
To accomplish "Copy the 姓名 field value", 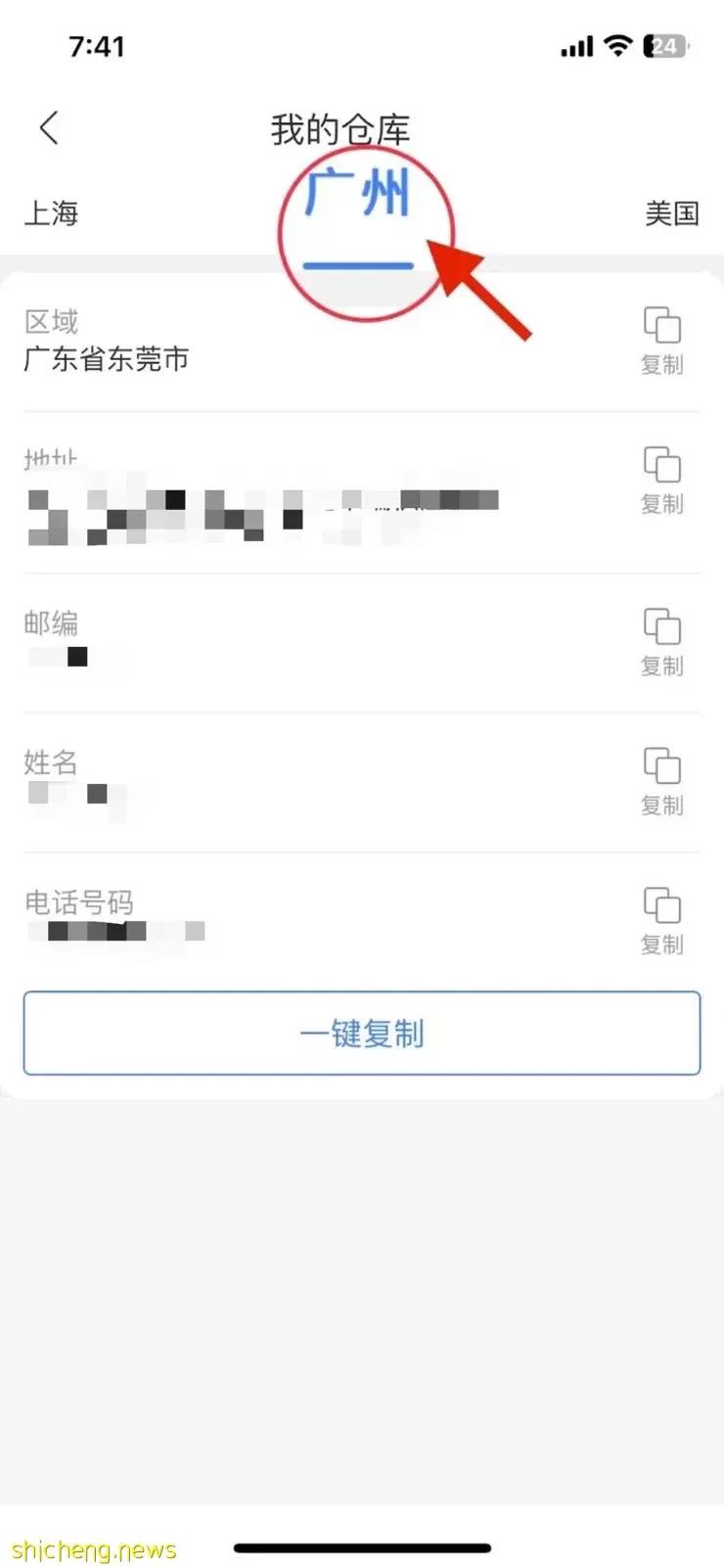I will tap(661, 781).
